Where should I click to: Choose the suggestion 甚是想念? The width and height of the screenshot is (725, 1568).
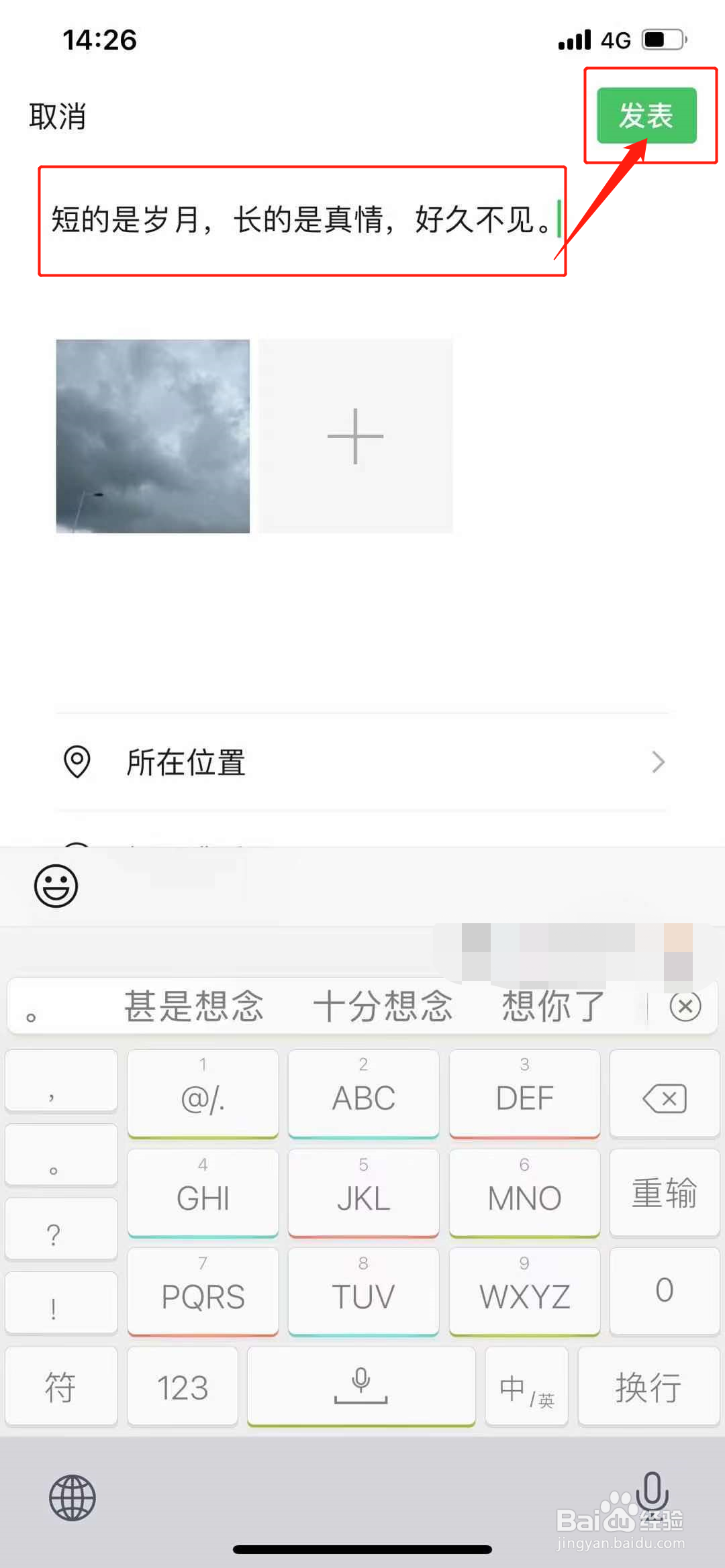pos(195,1006)
